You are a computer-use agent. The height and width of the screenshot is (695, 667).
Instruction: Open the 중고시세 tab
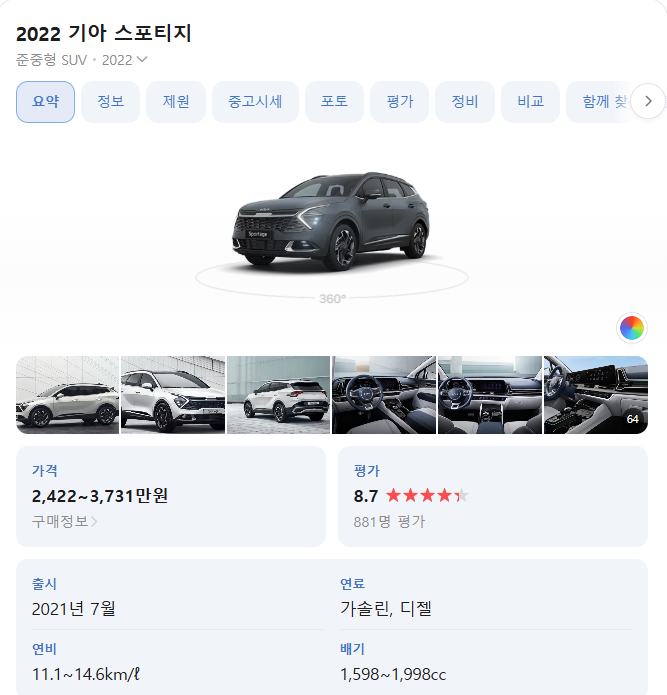(255, 102)
